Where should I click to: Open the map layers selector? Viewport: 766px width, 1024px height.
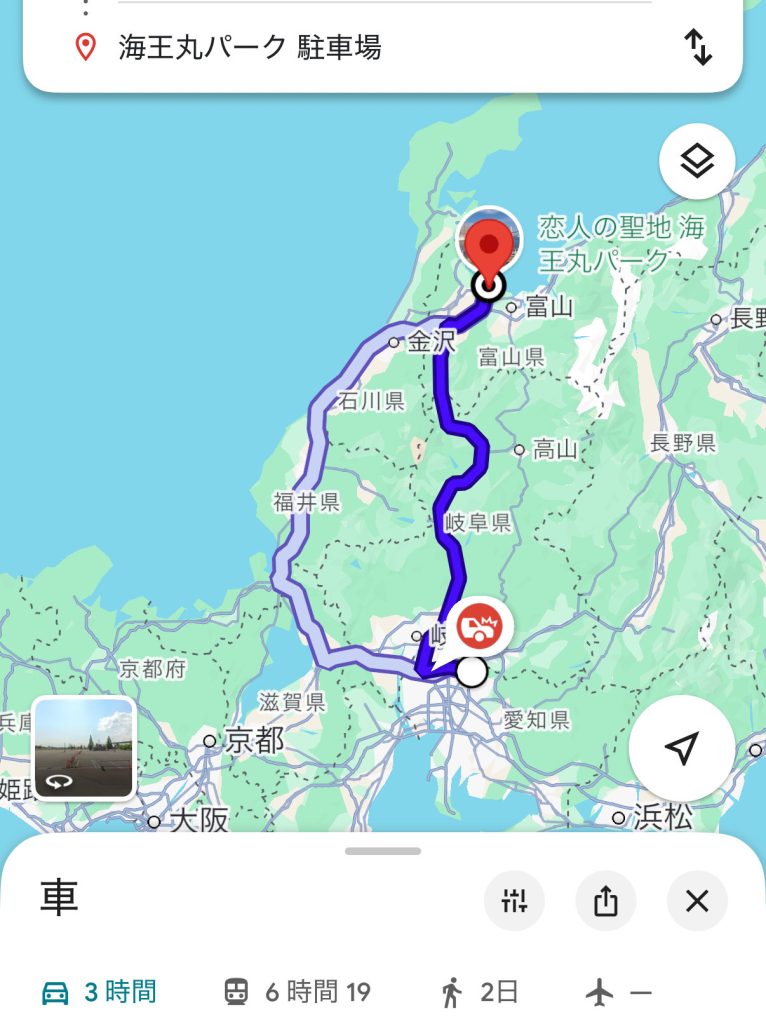tap(697, 161)
